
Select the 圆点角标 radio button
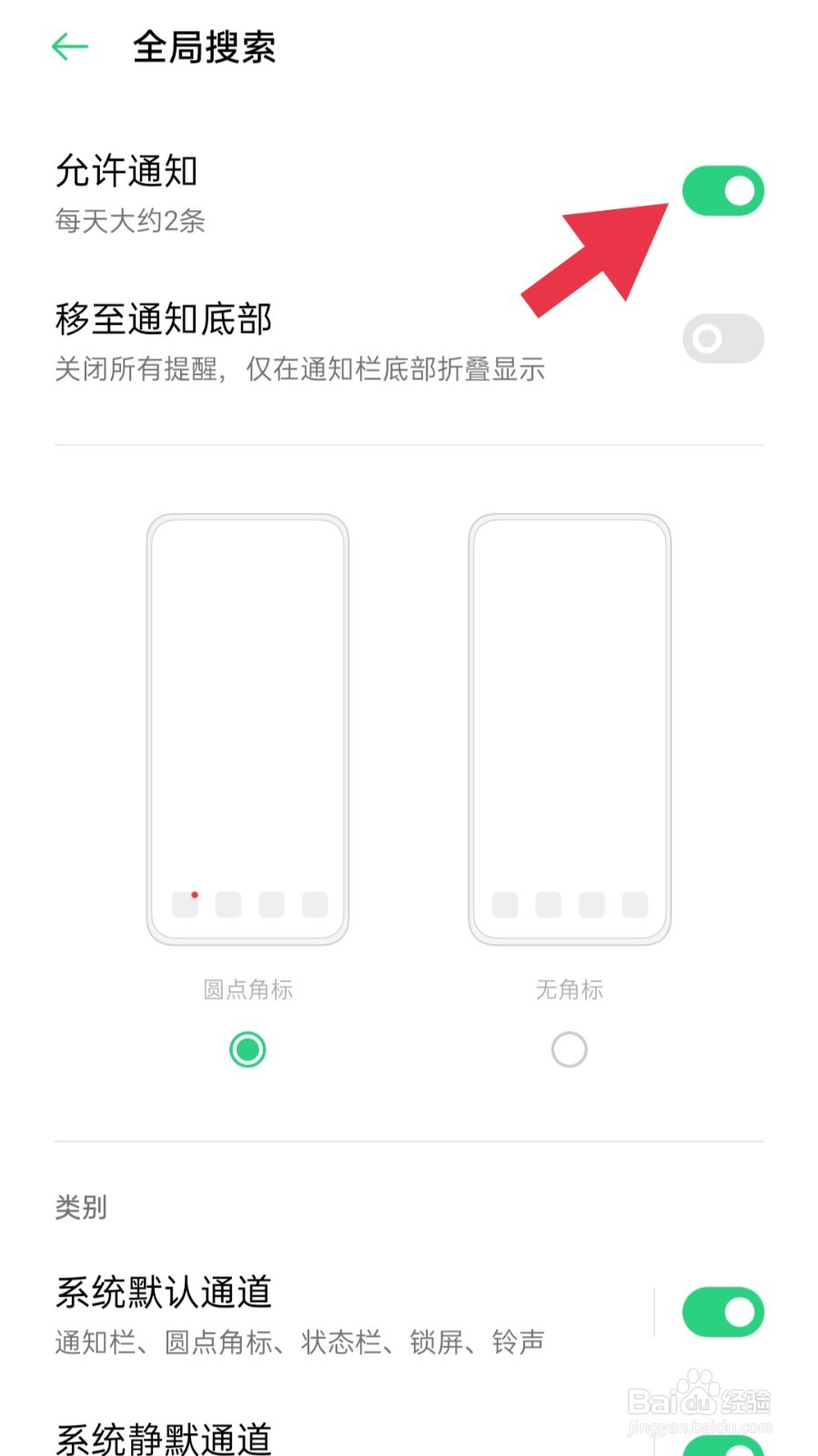point(247,1048)
